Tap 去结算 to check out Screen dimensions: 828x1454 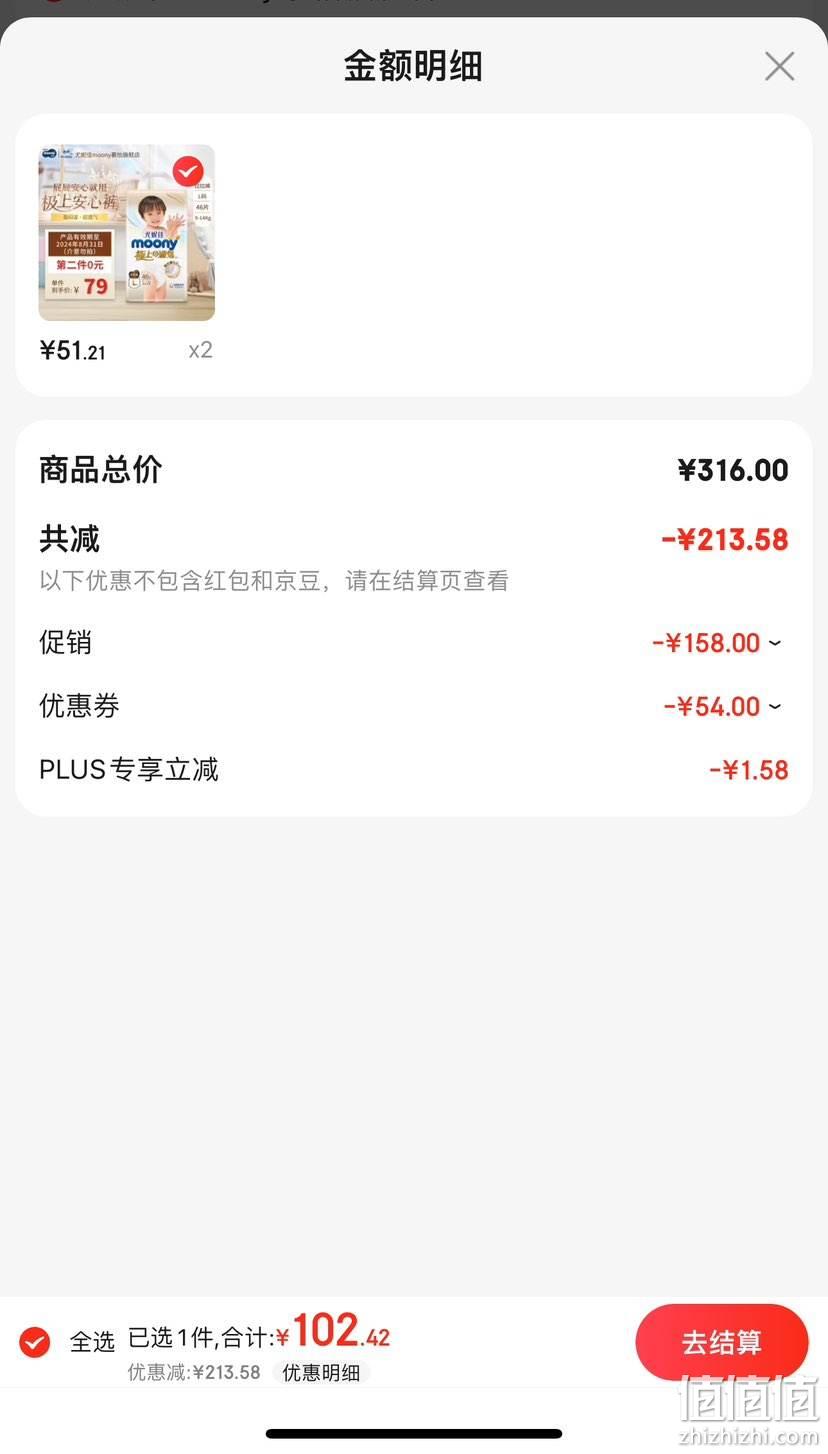[722, 1342]
